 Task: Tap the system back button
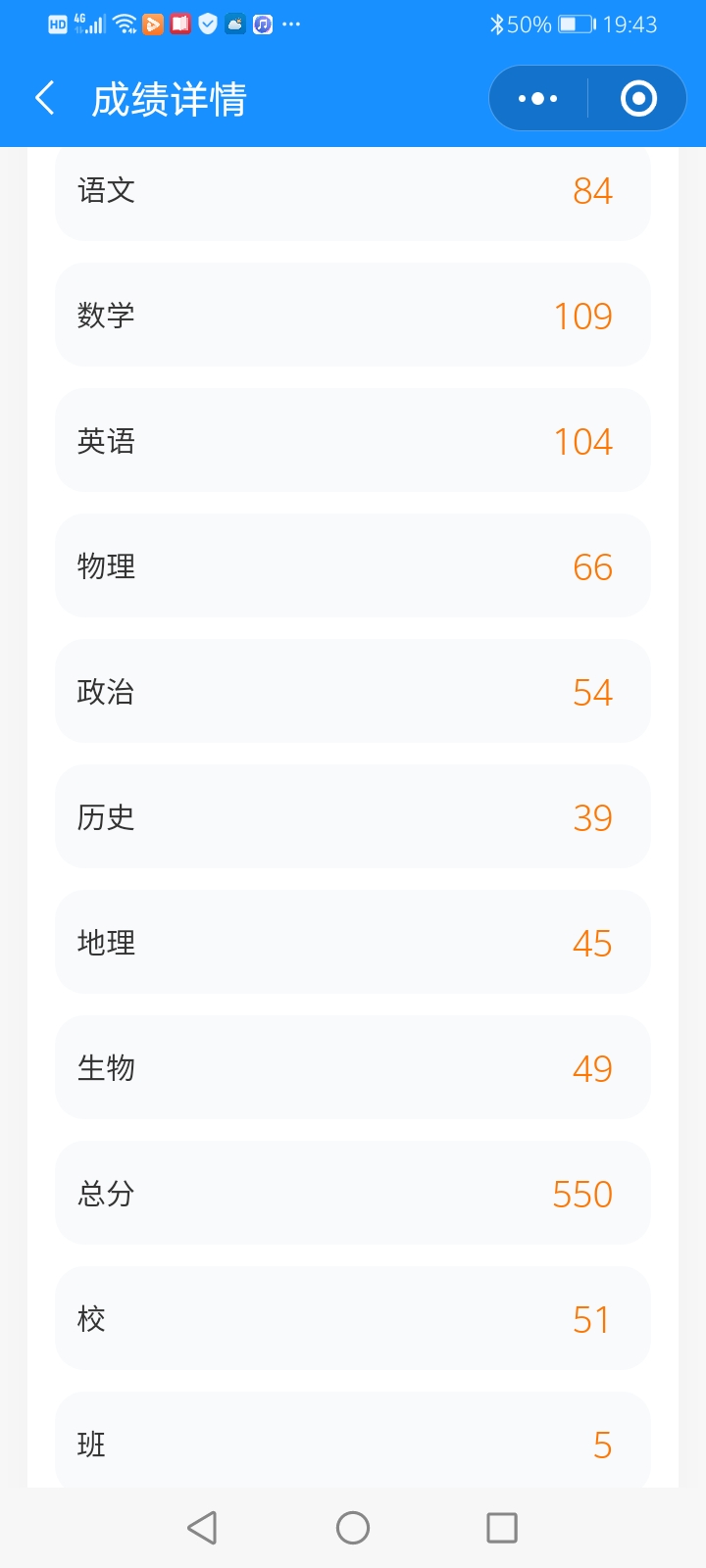(x=202, y=1527)
